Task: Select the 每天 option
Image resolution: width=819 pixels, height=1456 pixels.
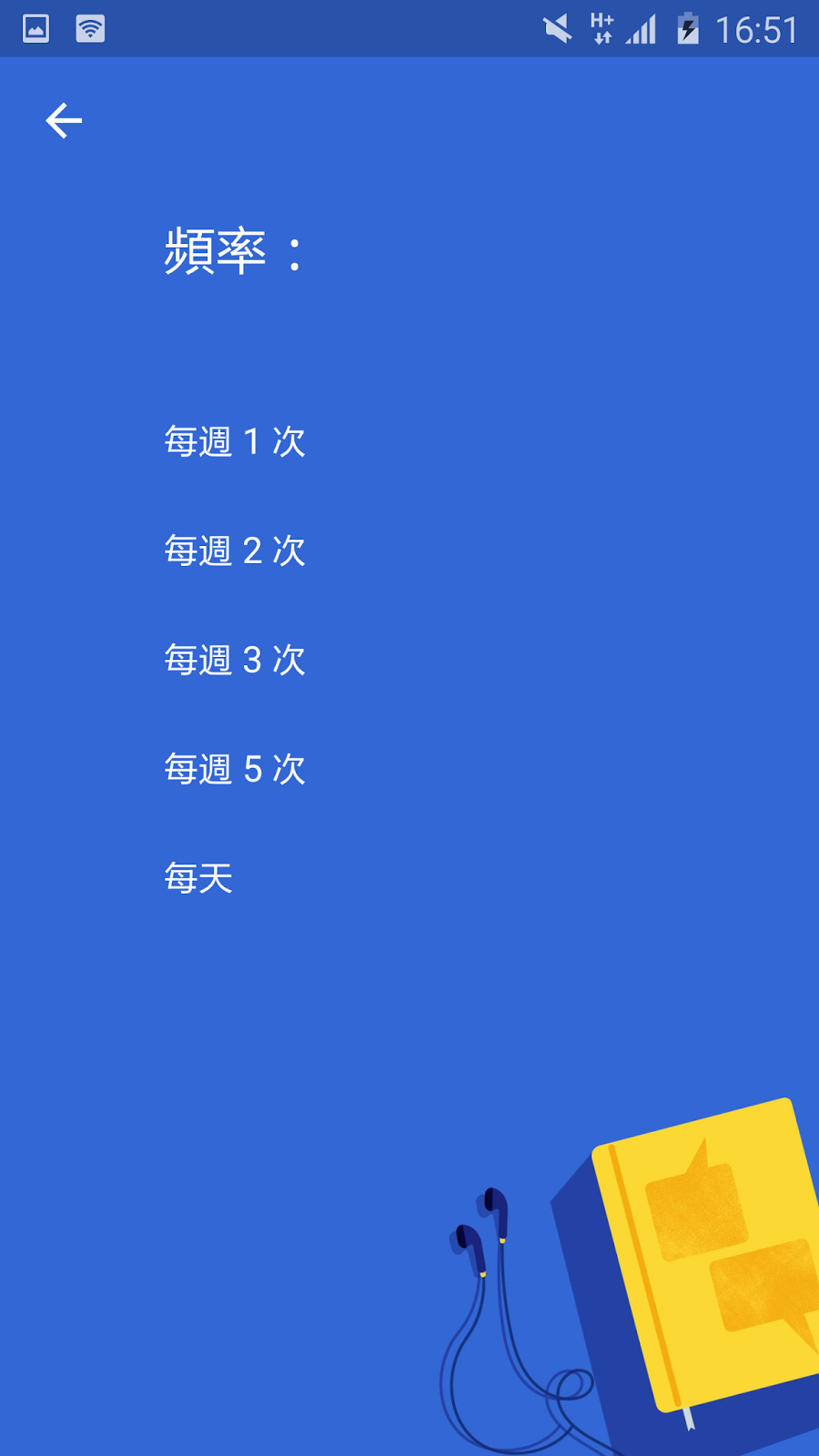Action: (x=198, y=878)
